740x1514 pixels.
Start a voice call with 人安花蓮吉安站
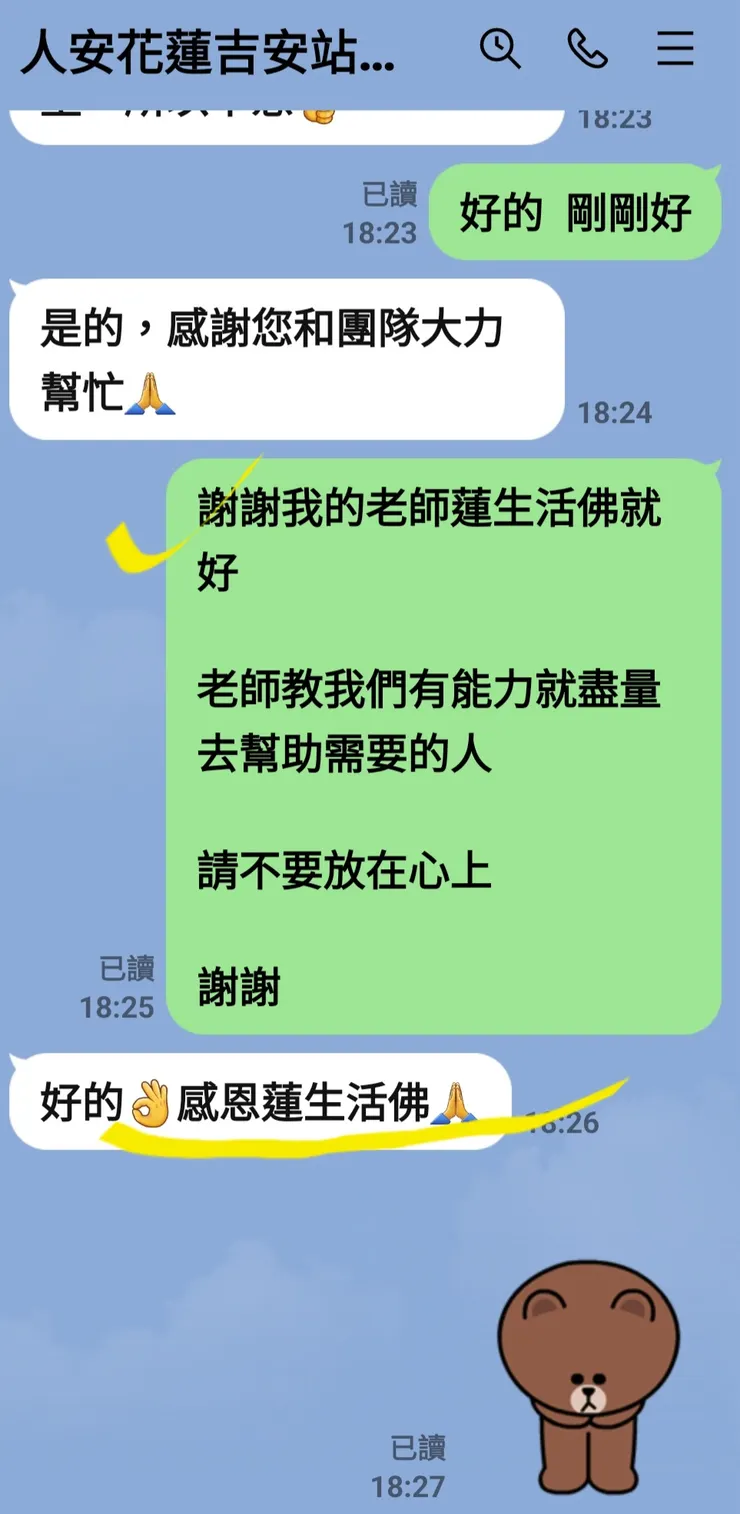point(588,49)
